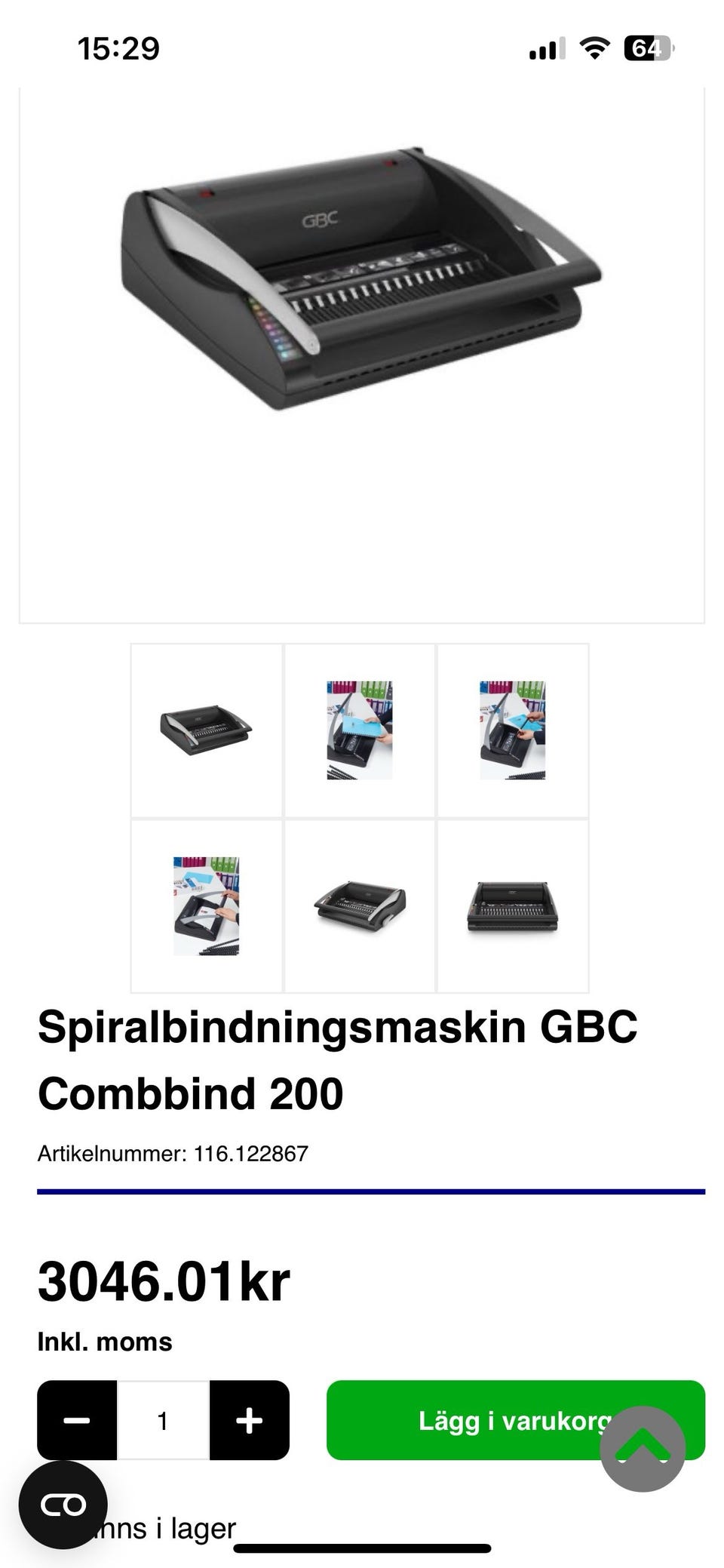Select the thumbnail of machine with open lid

[x=360, y=905]
